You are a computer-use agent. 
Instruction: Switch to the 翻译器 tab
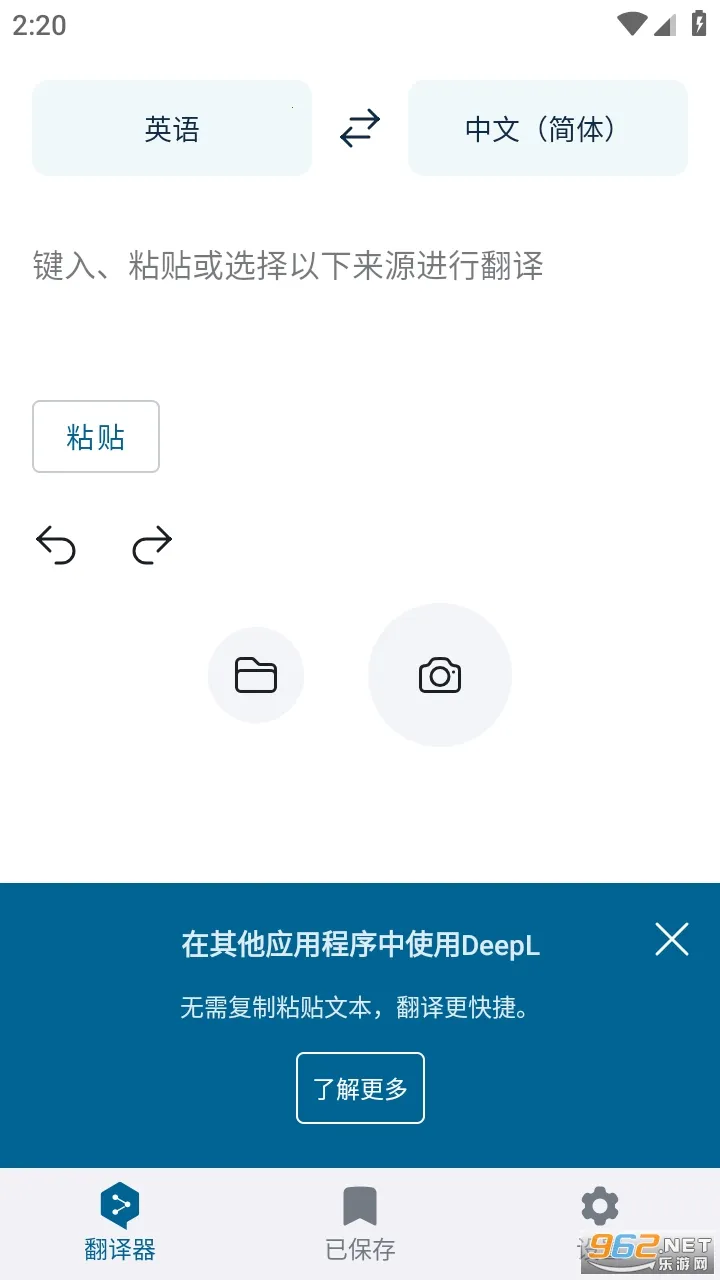[x=120, y=1222]
